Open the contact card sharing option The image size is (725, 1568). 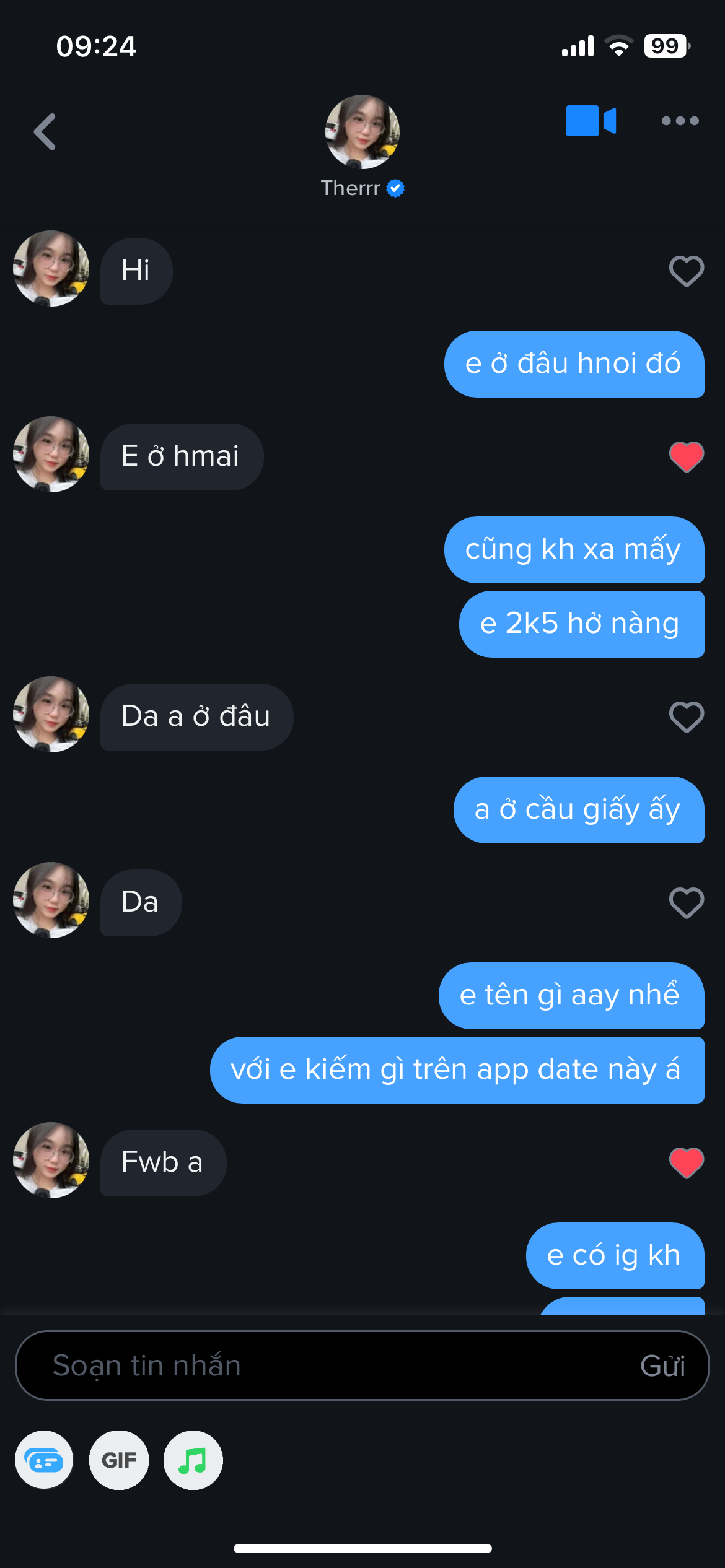point(44,1460)
